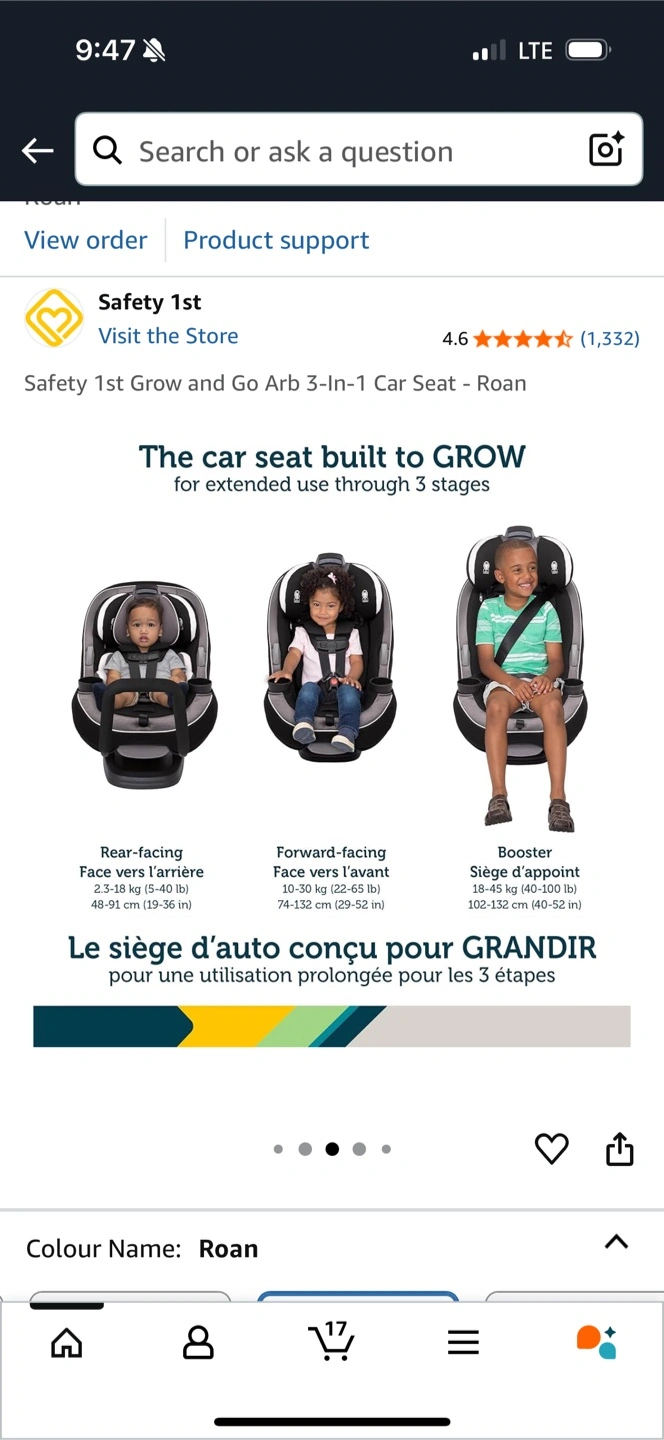Open the AI assistant tab
Screen dimensions: 664x1440
pos(596,1342)
